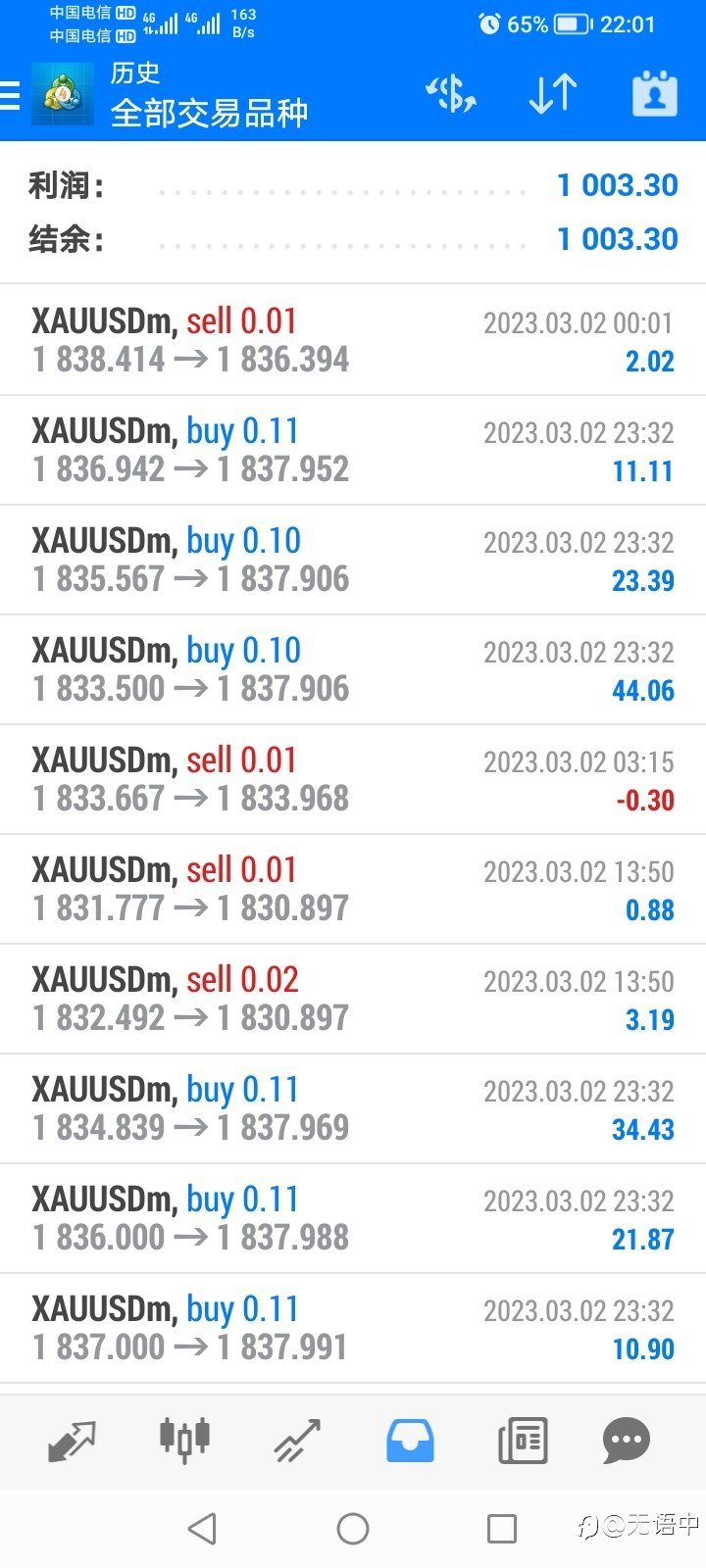Tap the sort arrows icon
706x1568 pixels.
pyautogui.click(x=552, y=94)
